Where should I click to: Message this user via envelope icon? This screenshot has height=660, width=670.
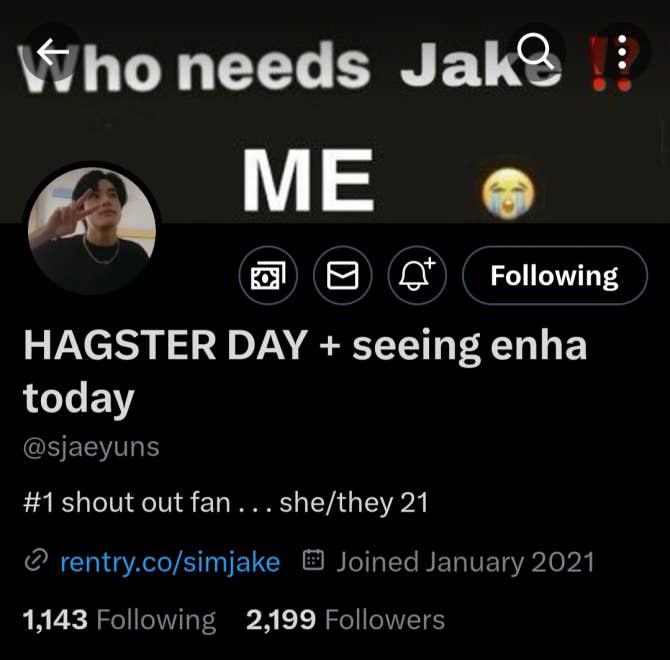pos(343,275)
